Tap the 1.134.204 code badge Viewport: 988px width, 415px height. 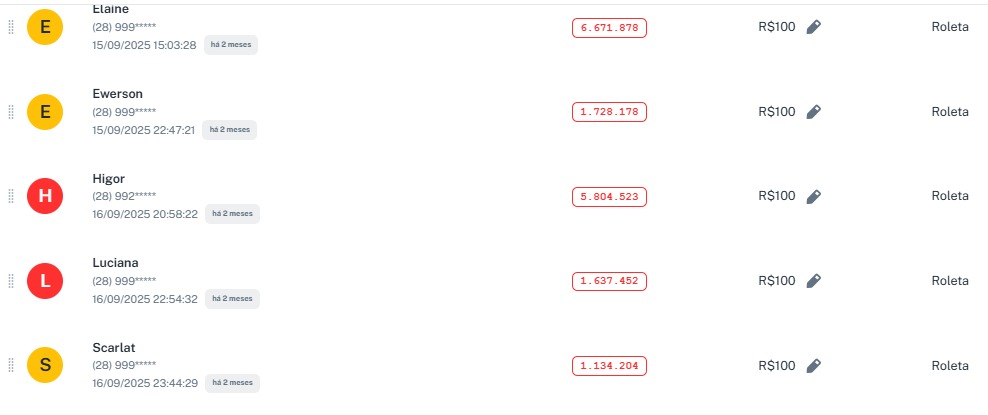pos(609,366)
